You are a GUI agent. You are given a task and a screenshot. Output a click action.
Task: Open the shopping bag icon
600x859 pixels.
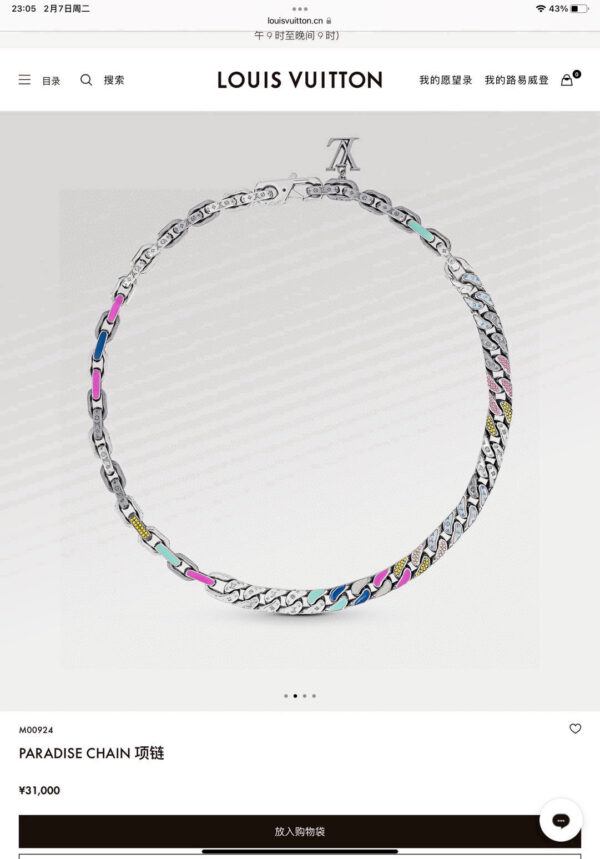(568, 80)
